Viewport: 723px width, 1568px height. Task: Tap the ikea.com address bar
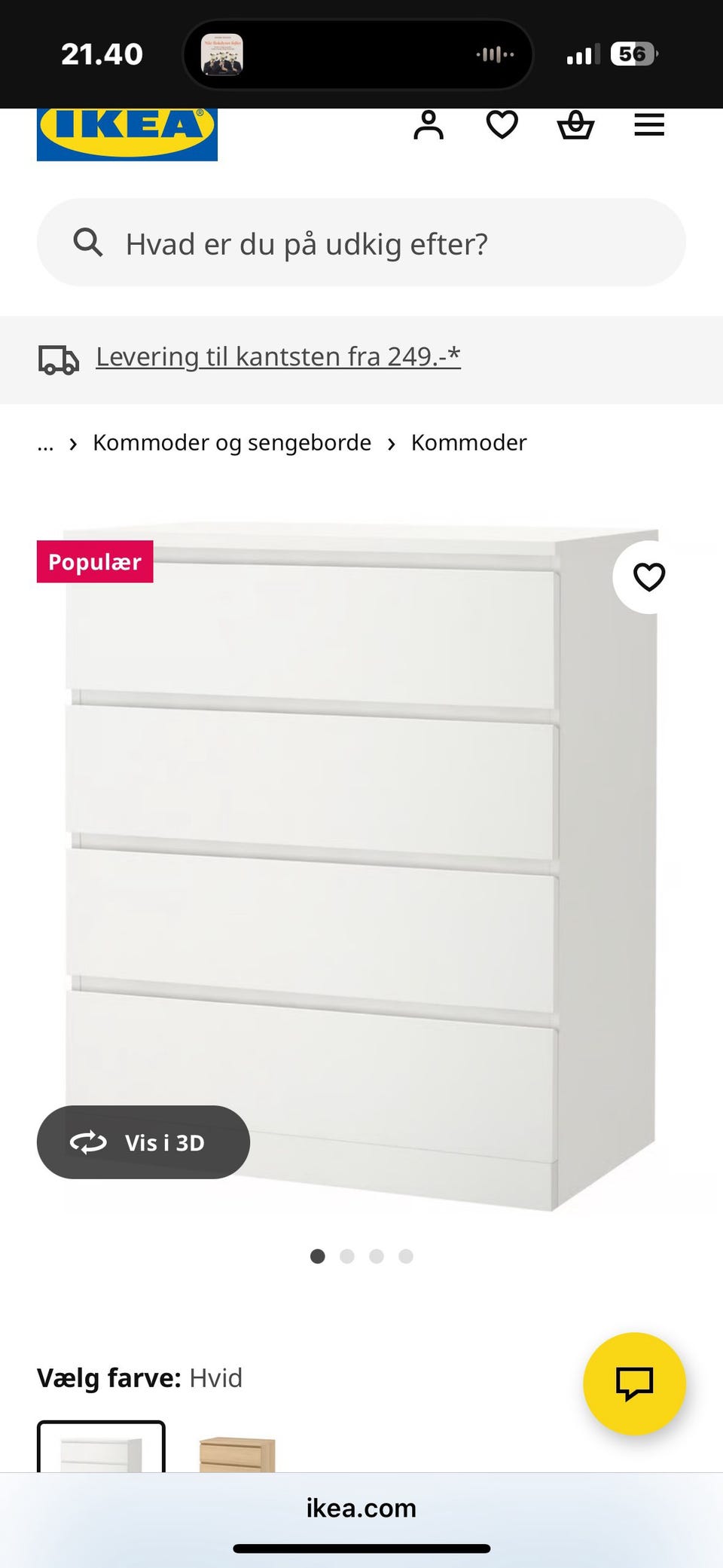[361, 1508]
